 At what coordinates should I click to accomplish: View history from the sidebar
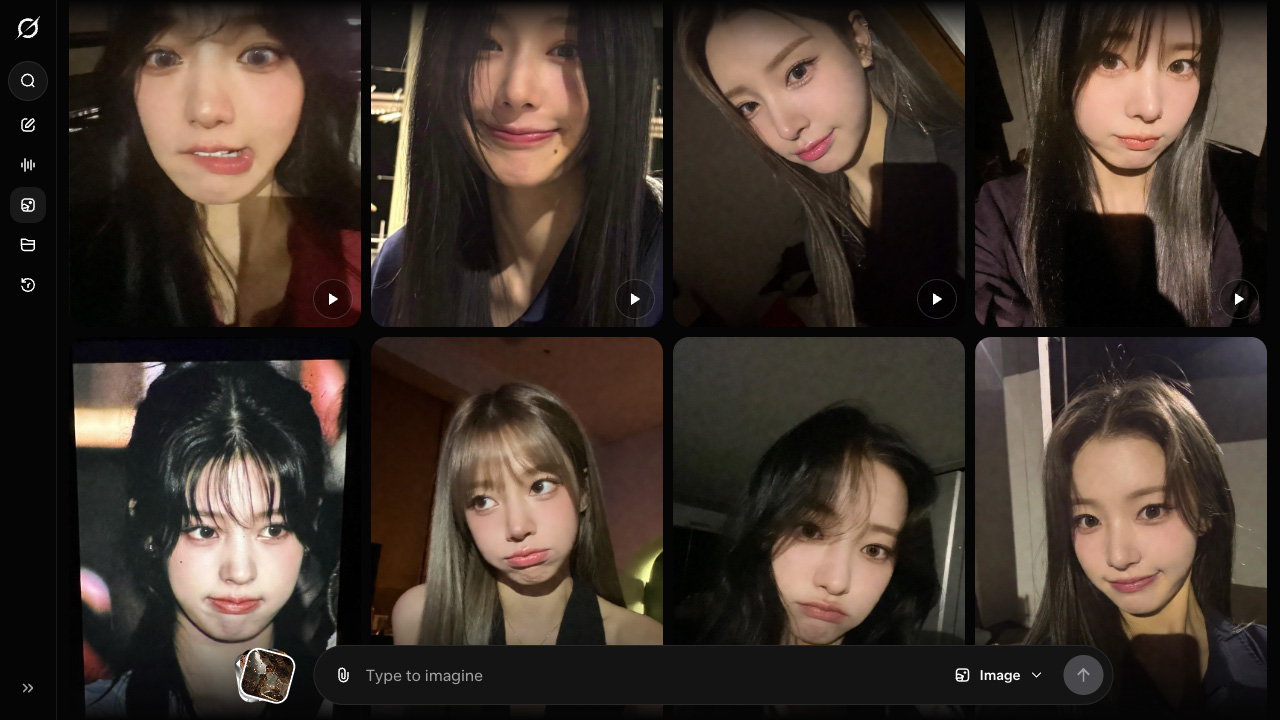(x=28, y=285)
